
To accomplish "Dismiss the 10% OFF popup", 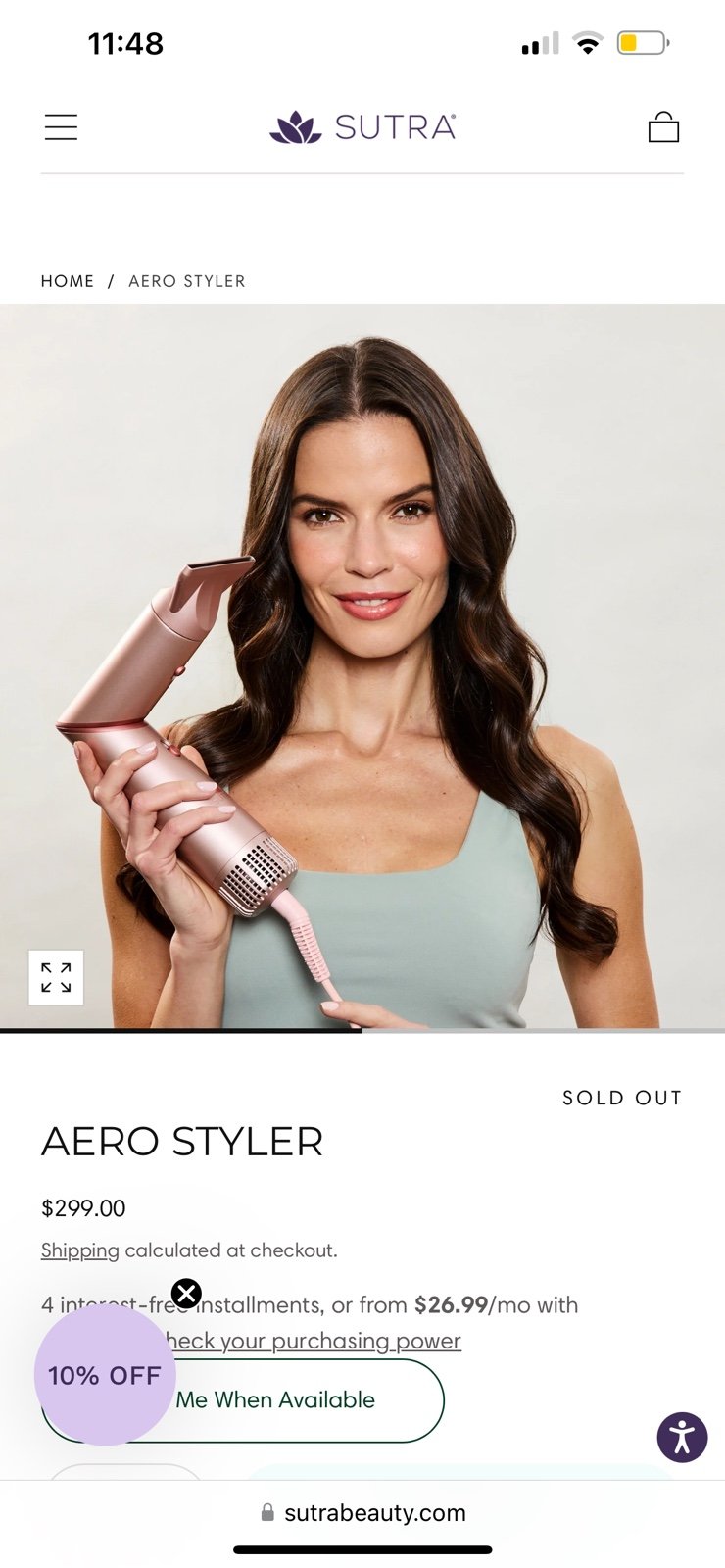I will (x=186, y=1294).
